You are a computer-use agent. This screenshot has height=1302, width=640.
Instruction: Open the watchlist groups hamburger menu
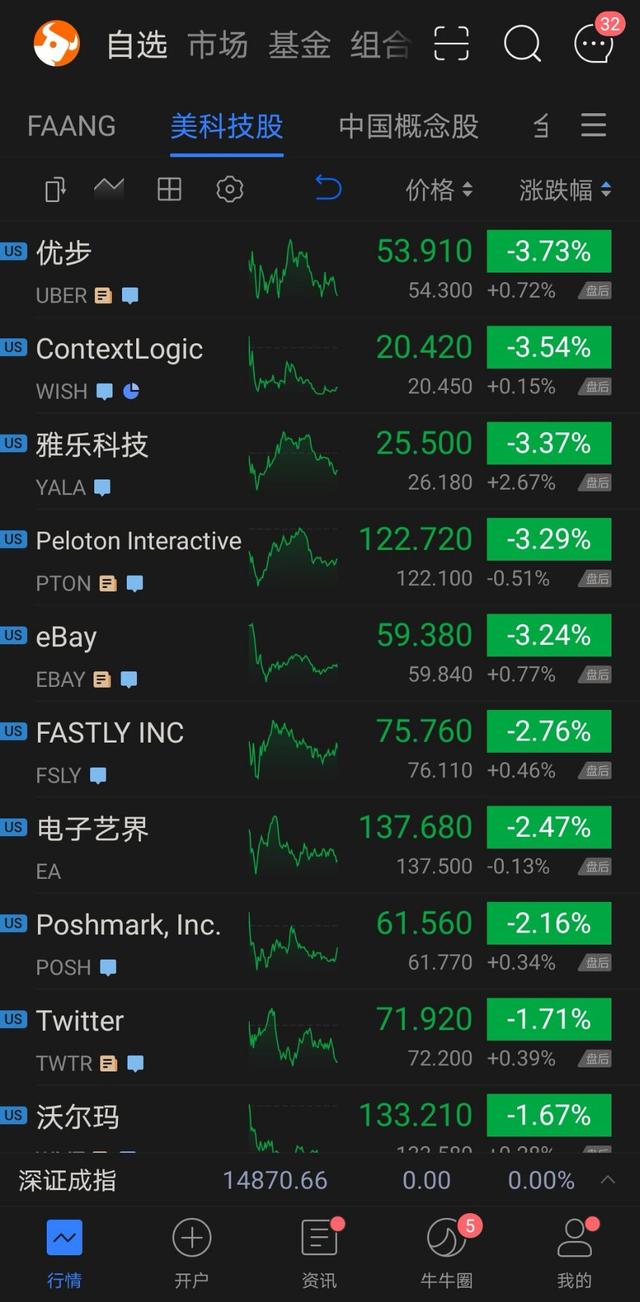(x=594, y=125)
